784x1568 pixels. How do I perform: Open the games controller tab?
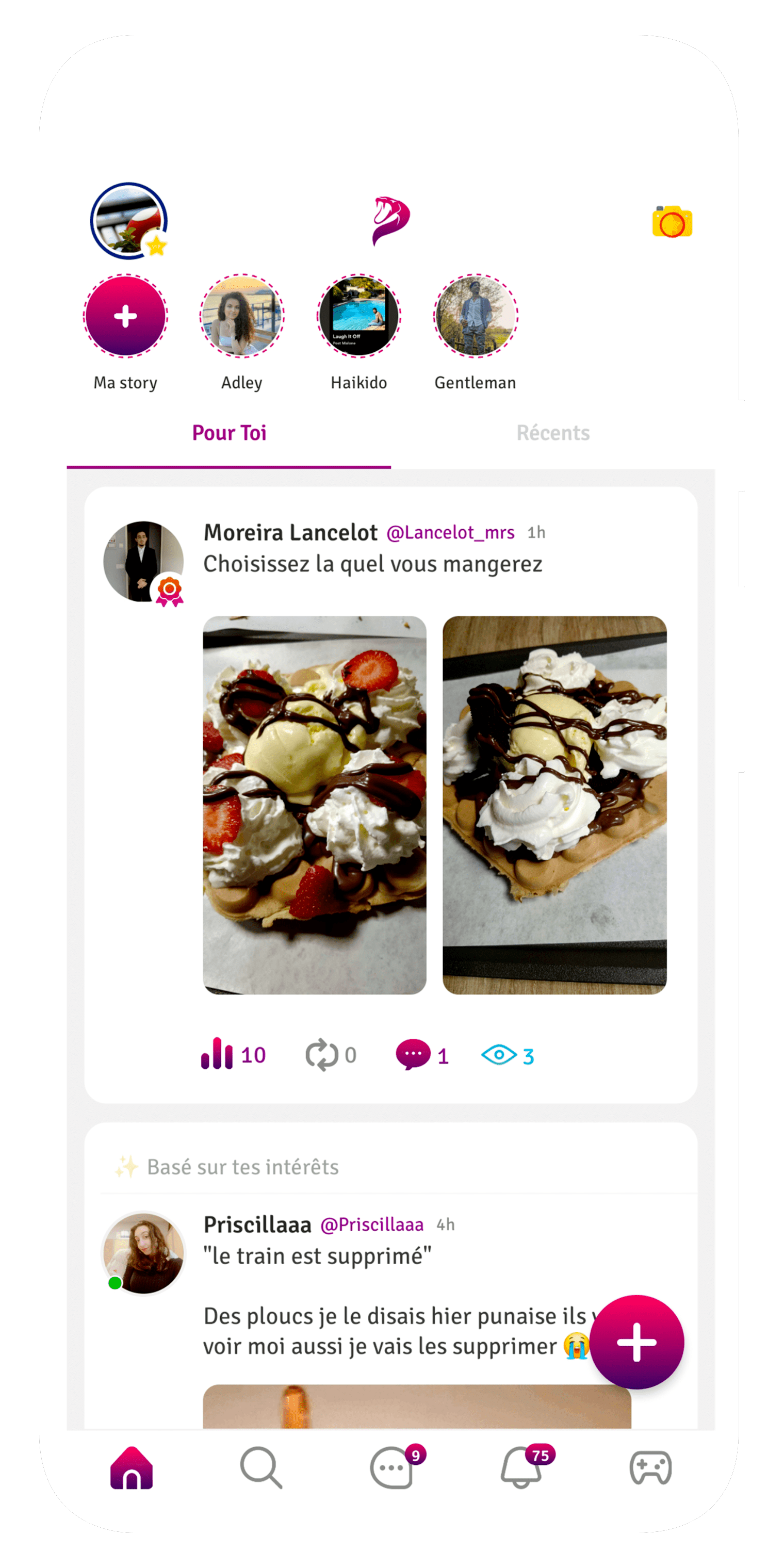650,1467
